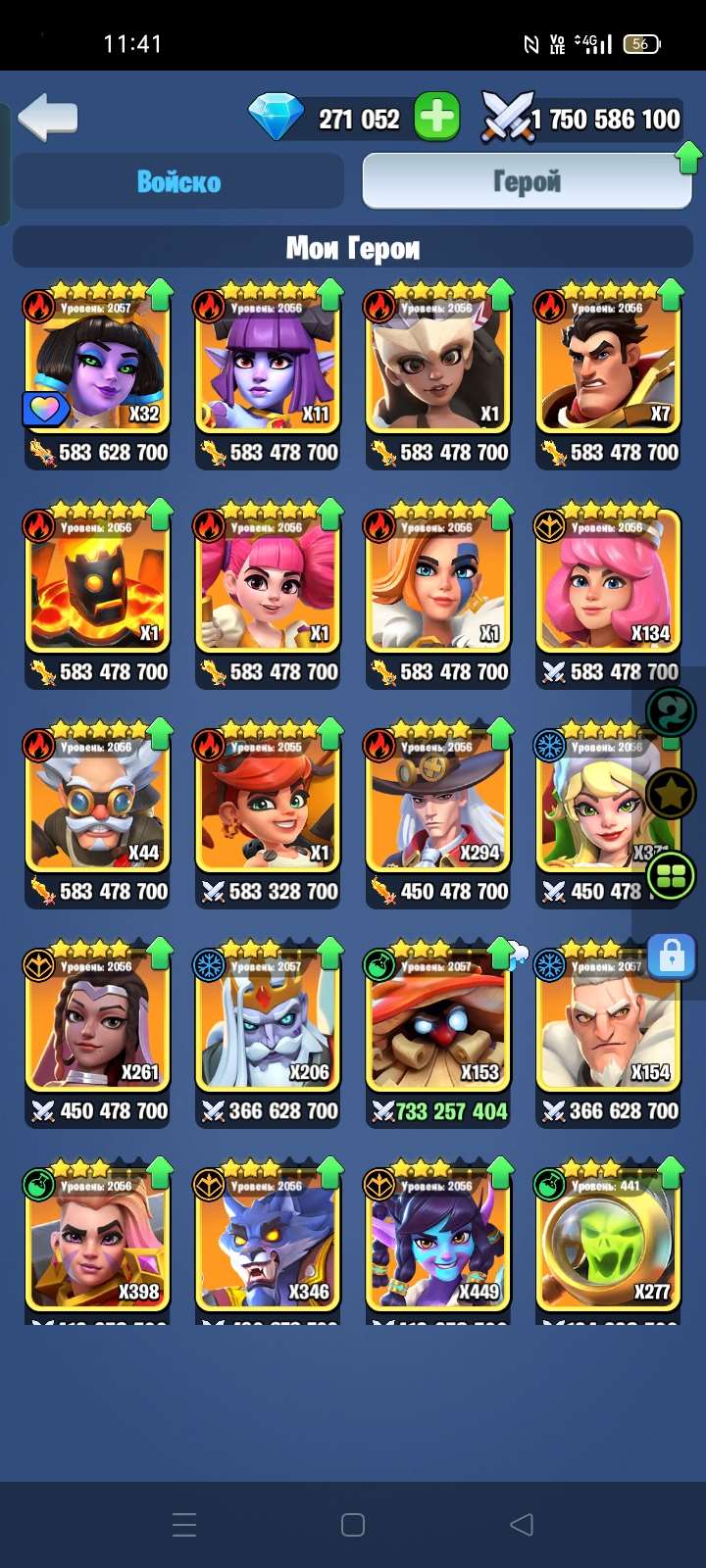Tap the green plus to buy gems
Image resolution: width=706 pixels, height=1568 pixels.
tap(436, 119)
